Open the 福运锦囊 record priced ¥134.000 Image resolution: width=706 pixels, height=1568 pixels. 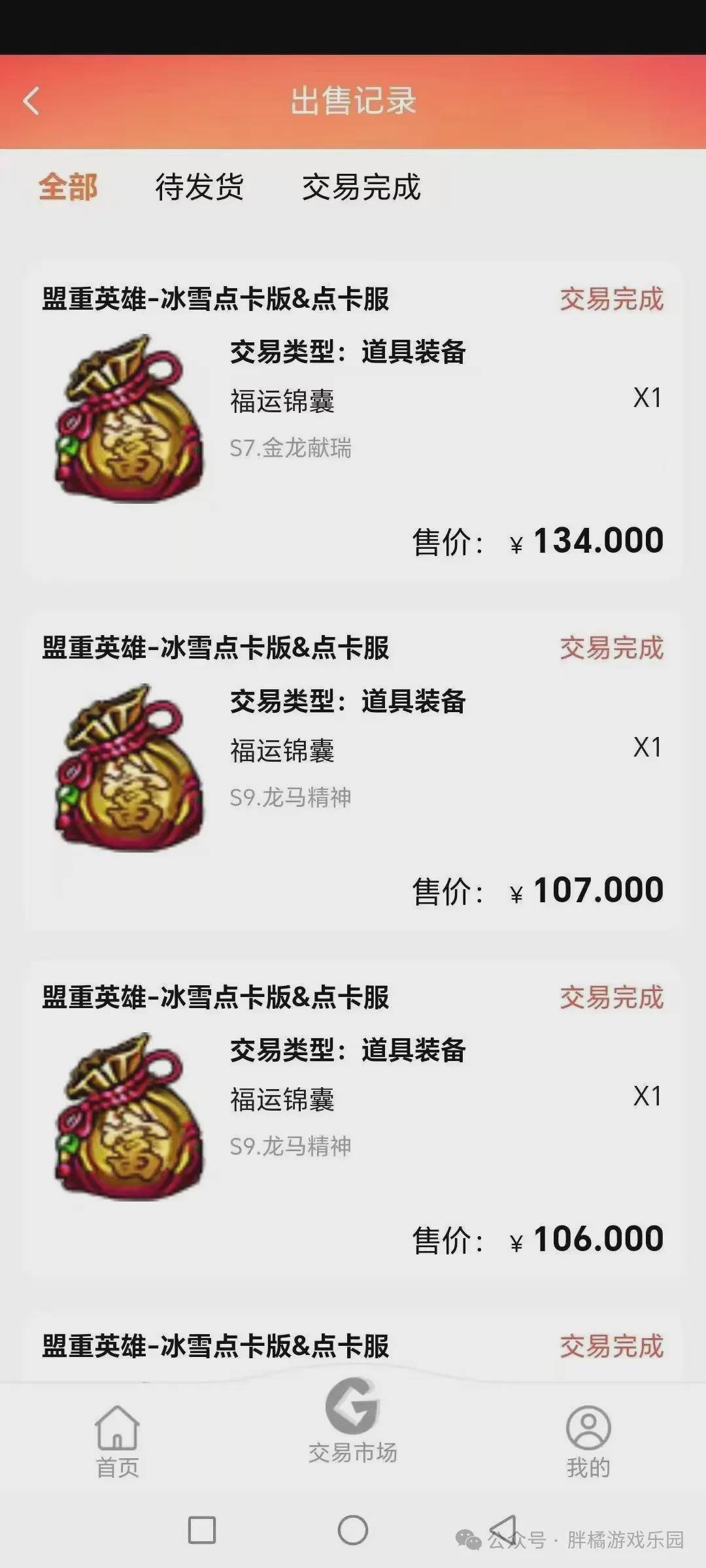(353, 421)
